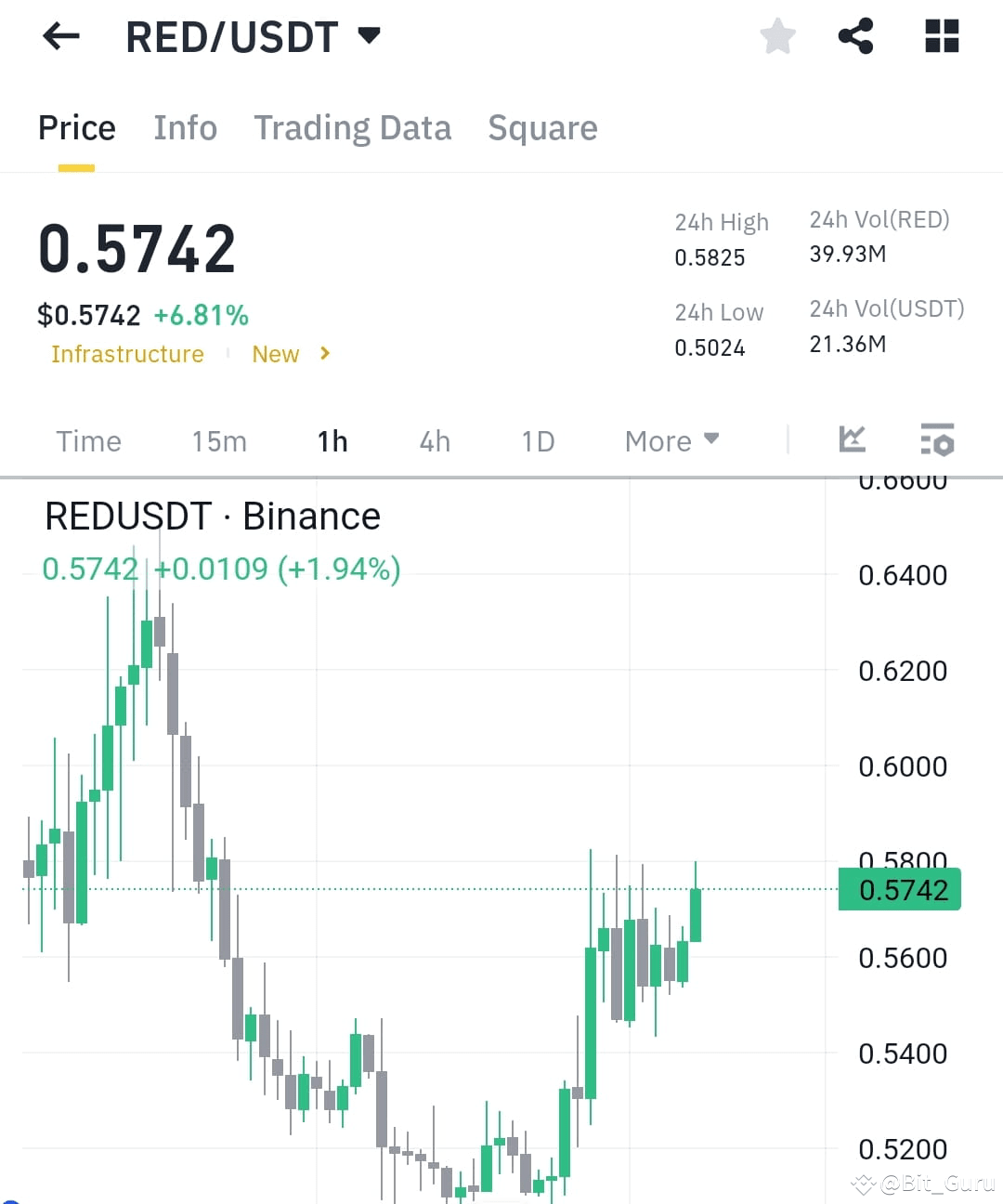This screenshot has width=1003, height=1204.
Task: Go to the Square tab
Action: (x=542, y=127)
